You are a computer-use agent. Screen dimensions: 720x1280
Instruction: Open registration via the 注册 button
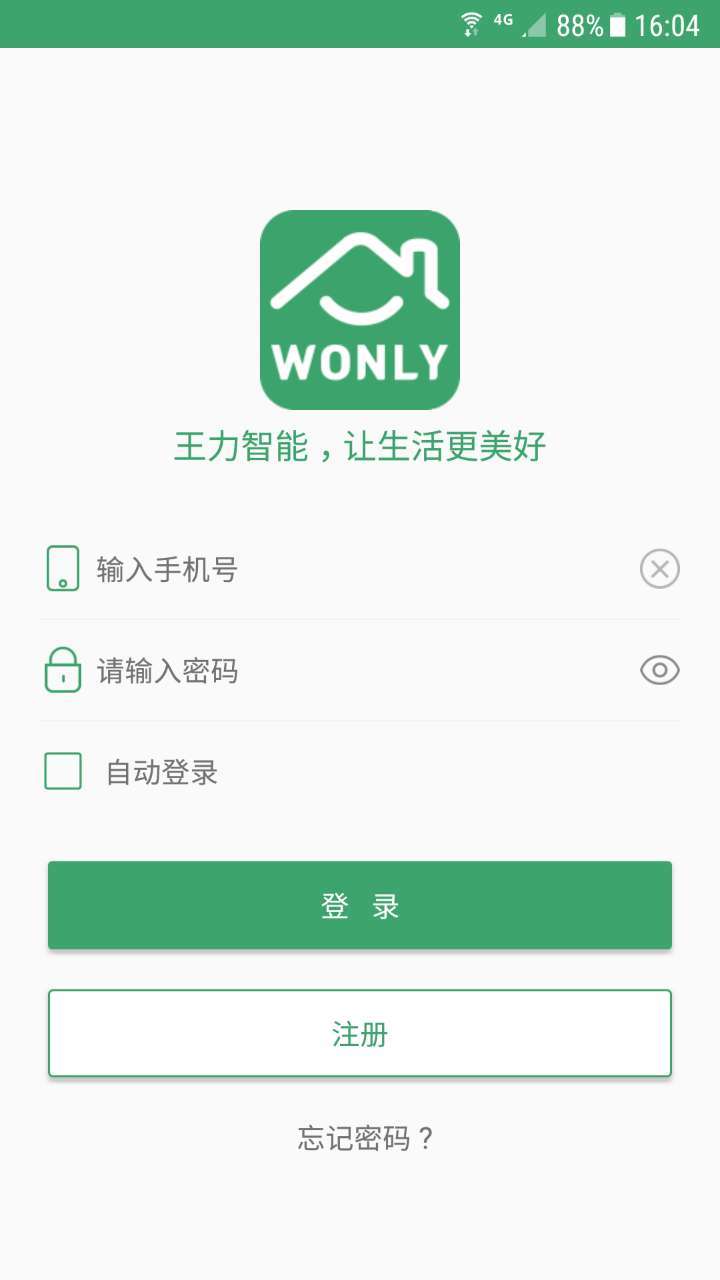point(360,1033)
